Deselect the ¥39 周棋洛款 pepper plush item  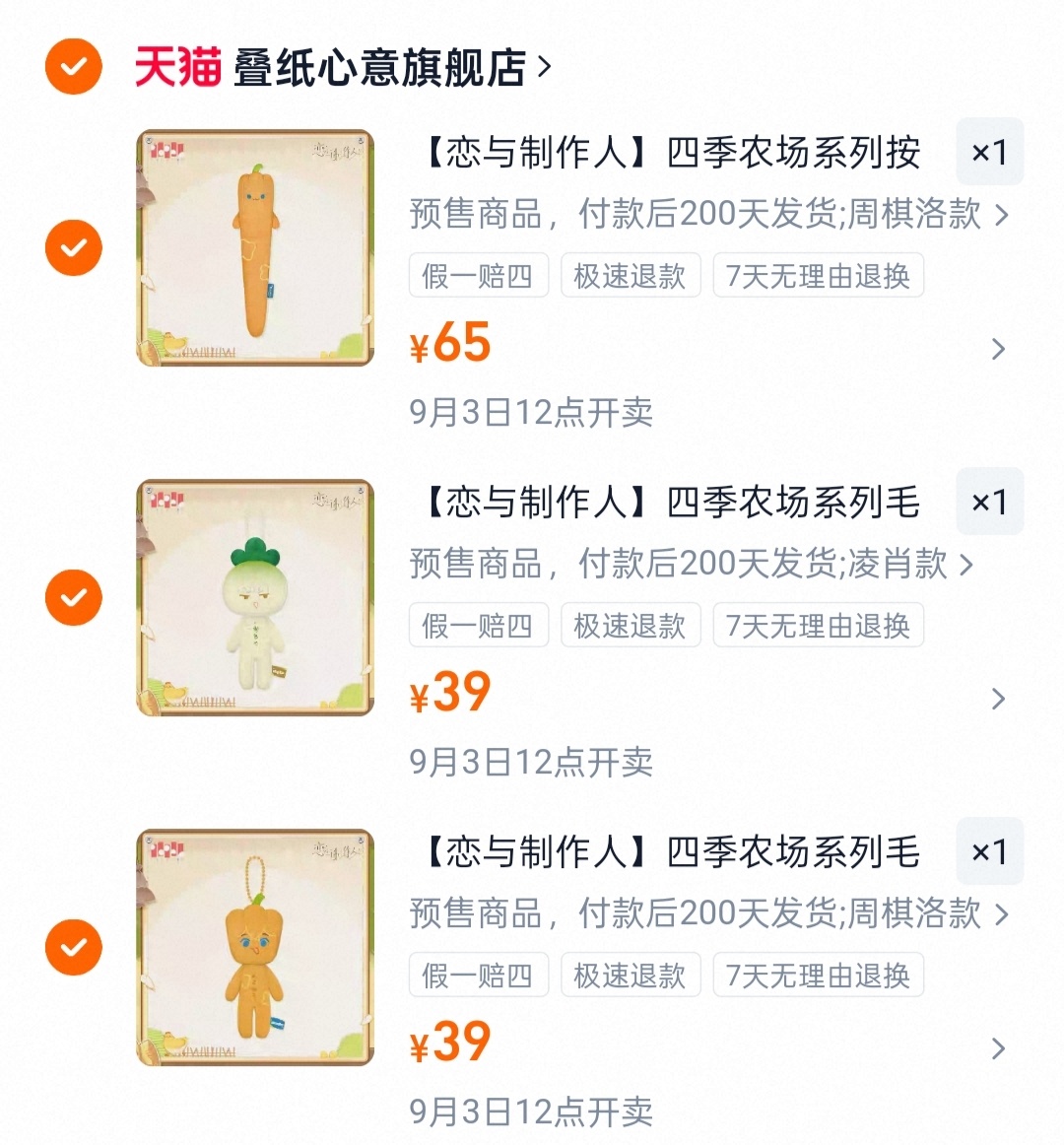[x=74, y=947]
